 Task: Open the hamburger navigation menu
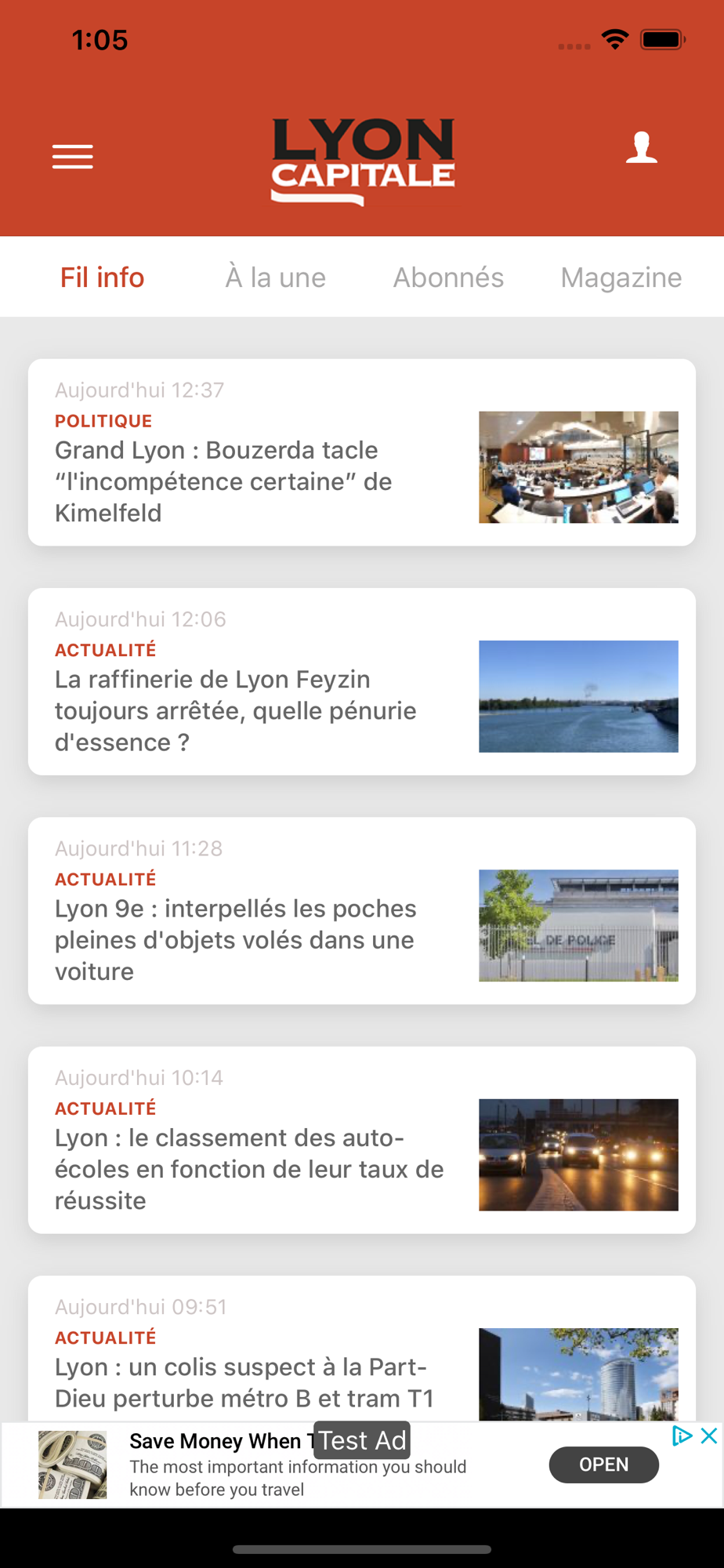tap(73, 157)
